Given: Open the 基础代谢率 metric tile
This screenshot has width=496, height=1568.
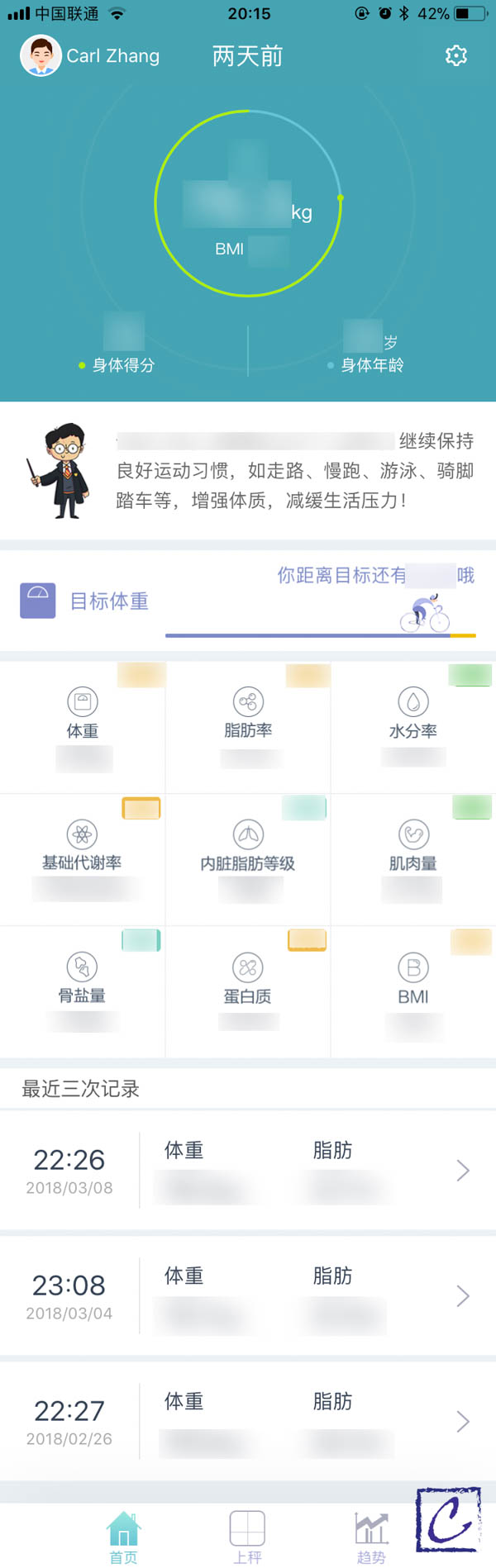Looking at the screenshot, I should coord(83,859).
